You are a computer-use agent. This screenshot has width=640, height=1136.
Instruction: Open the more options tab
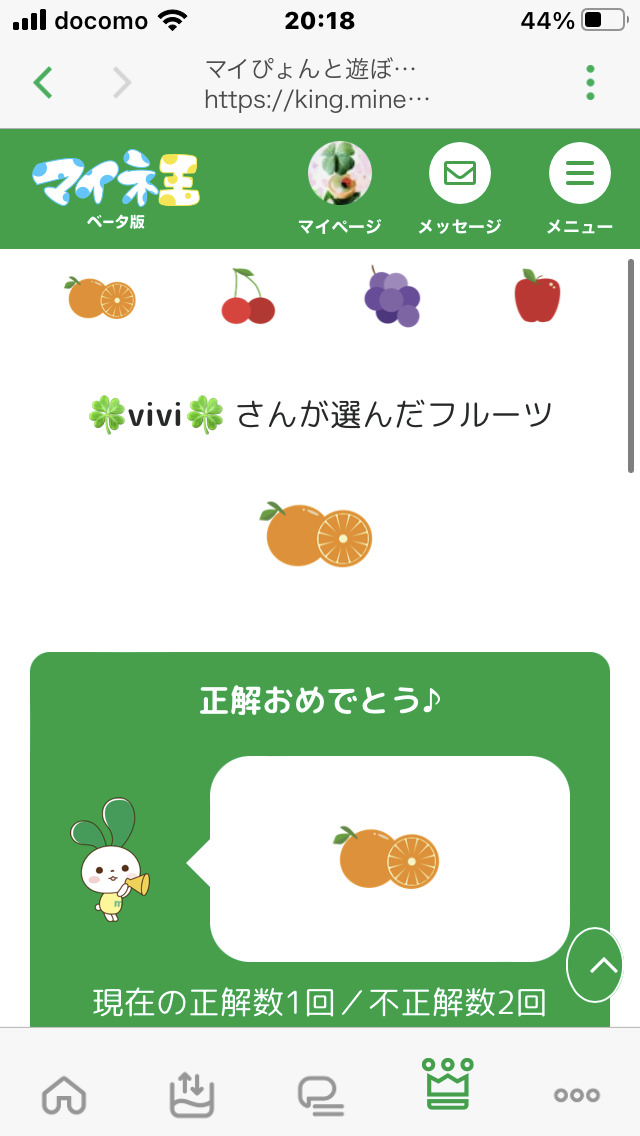577,1094
